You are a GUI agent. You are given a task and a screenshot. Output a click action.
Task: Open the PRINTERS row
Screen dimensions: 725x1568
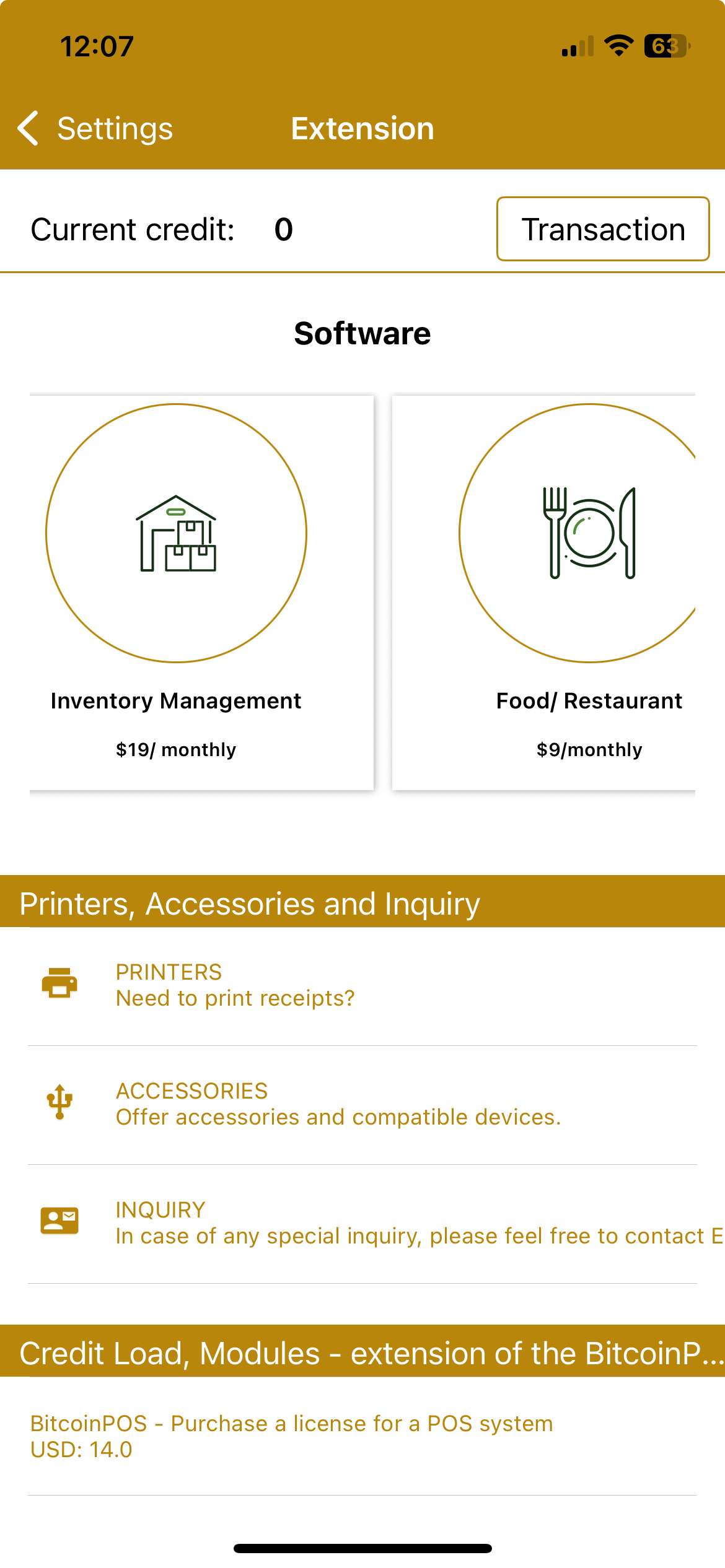(x=362, y=985)
